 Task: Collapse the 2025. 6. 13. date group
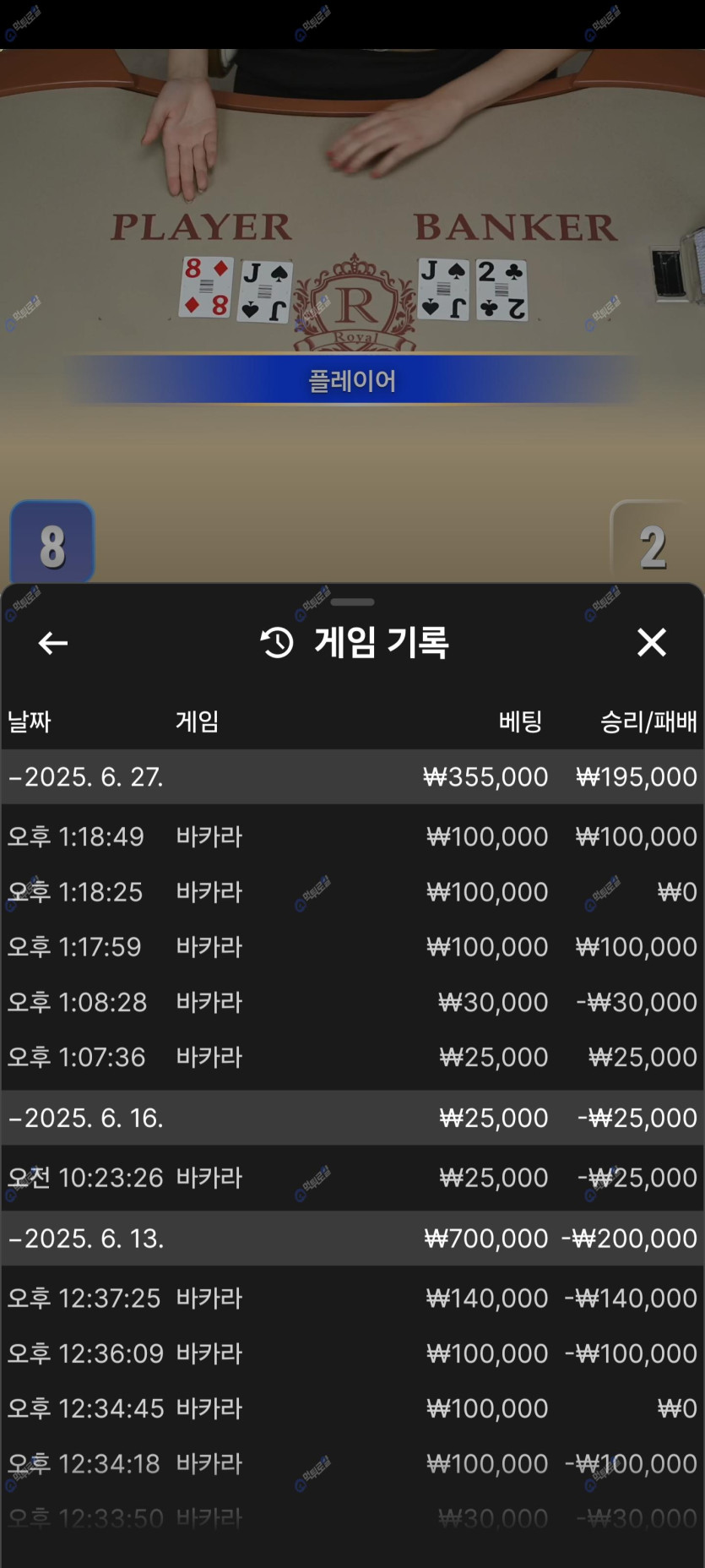[x=352, y=1239]
